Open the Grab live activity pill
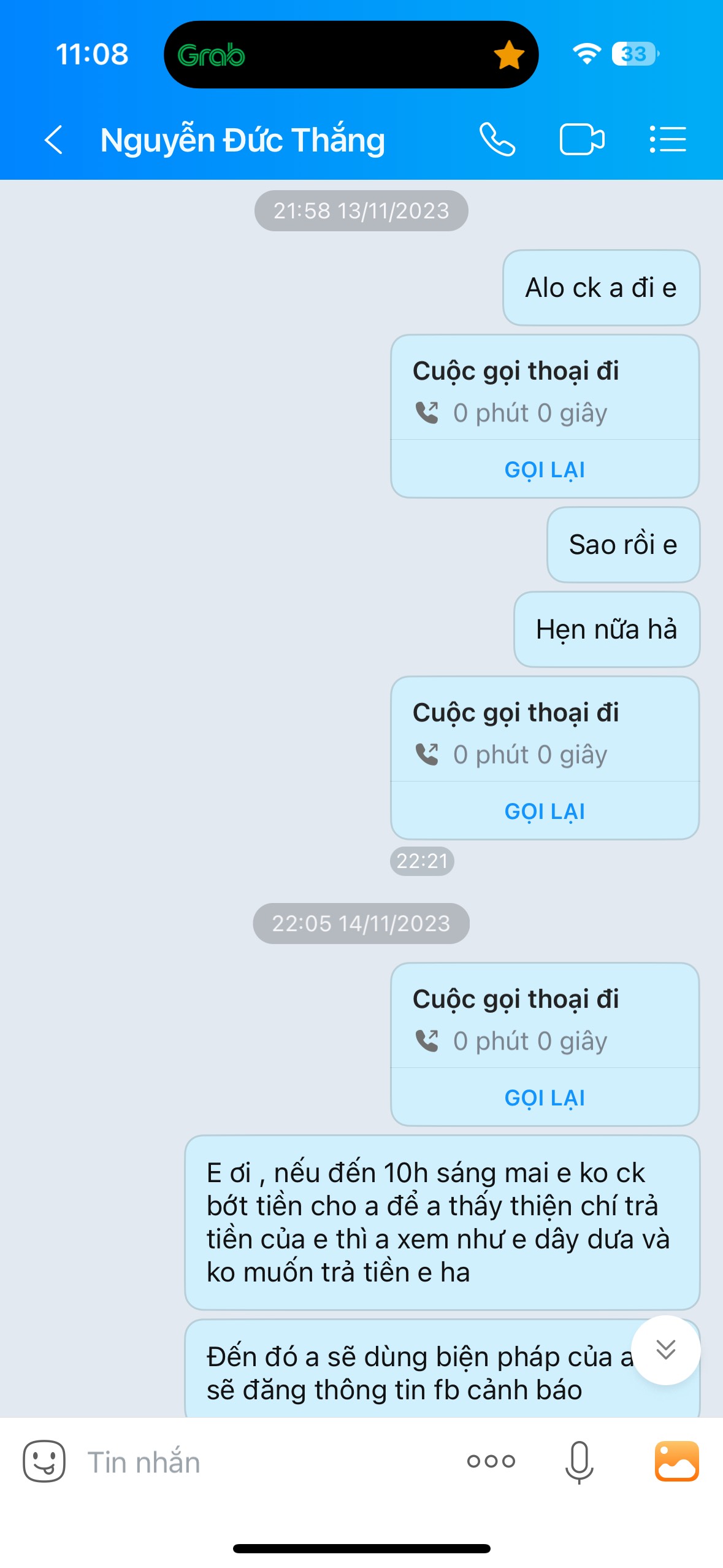This screenshot has width=723, height=1568. [x=351, y=55]
